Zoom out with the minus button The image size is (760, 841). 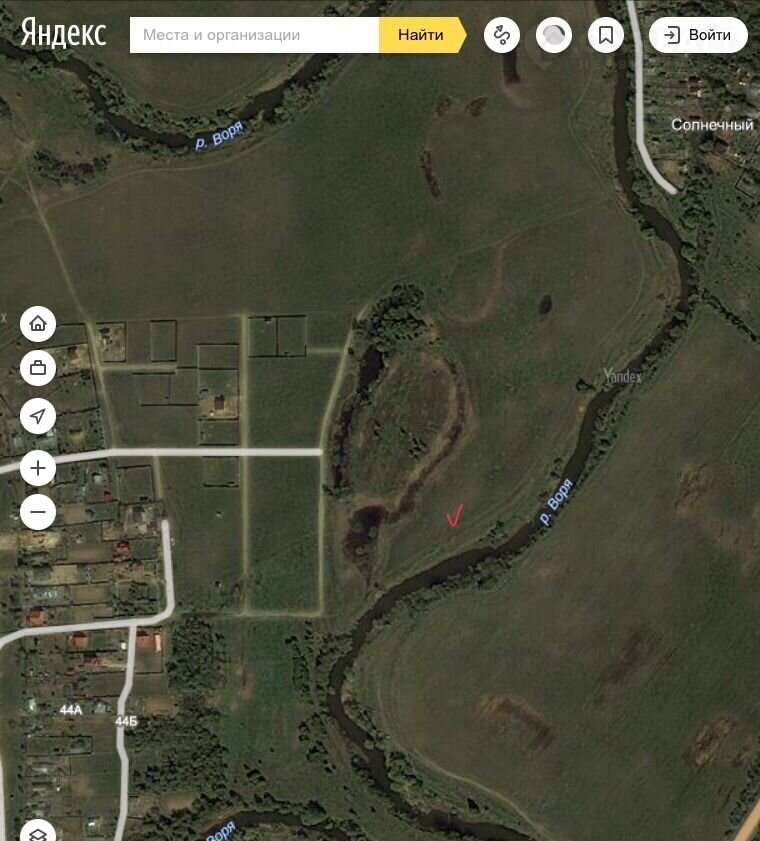pyautogui.click(x=38, y=512)
